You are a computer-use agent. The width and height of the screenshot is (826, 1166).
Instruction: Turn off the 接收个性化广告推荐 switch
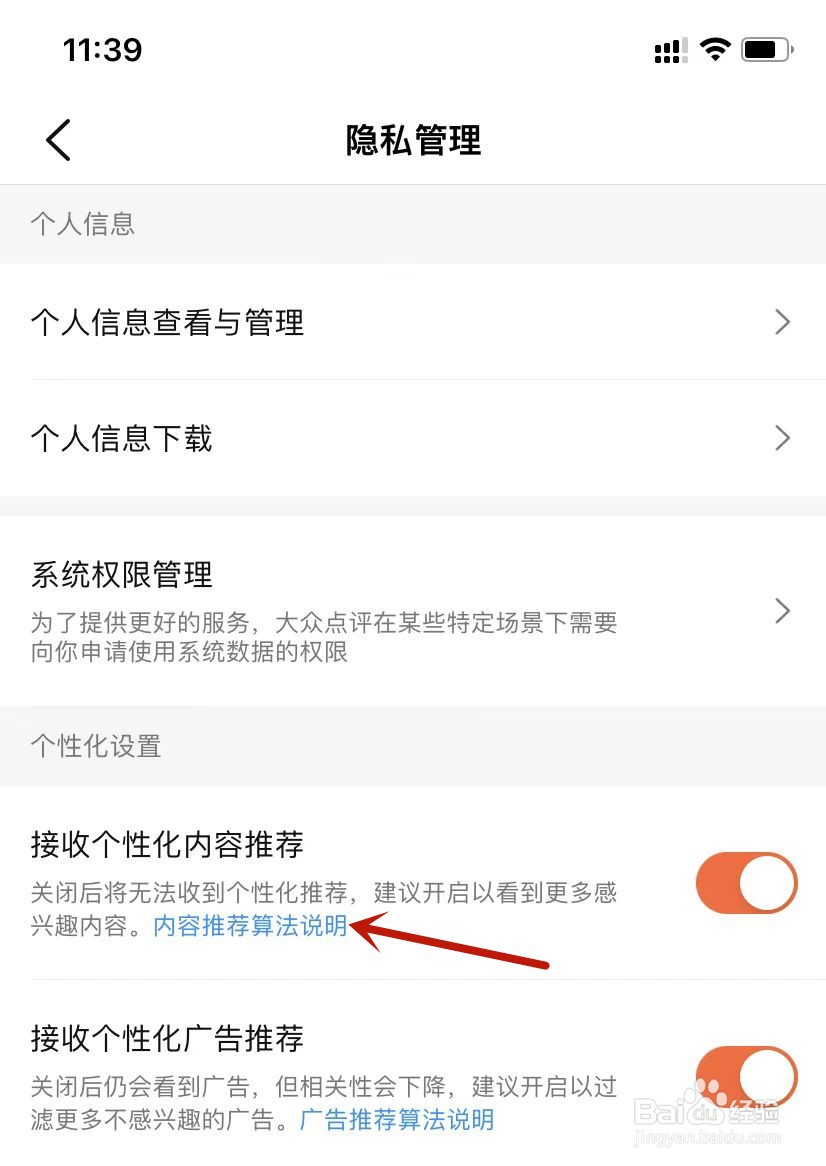point(746,1077)
